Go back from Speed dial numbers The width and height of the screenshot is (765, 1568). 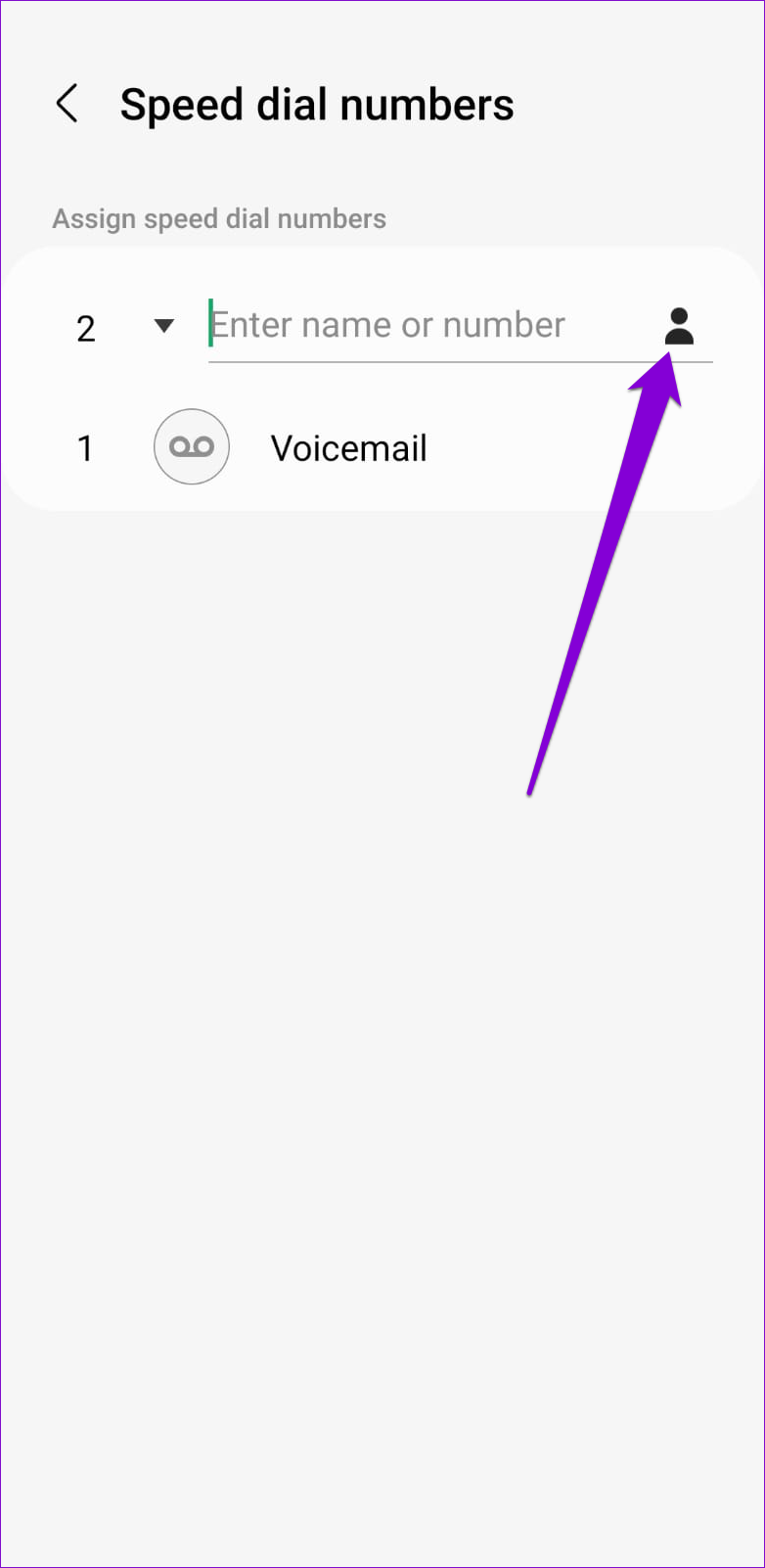tap(67, 104)
